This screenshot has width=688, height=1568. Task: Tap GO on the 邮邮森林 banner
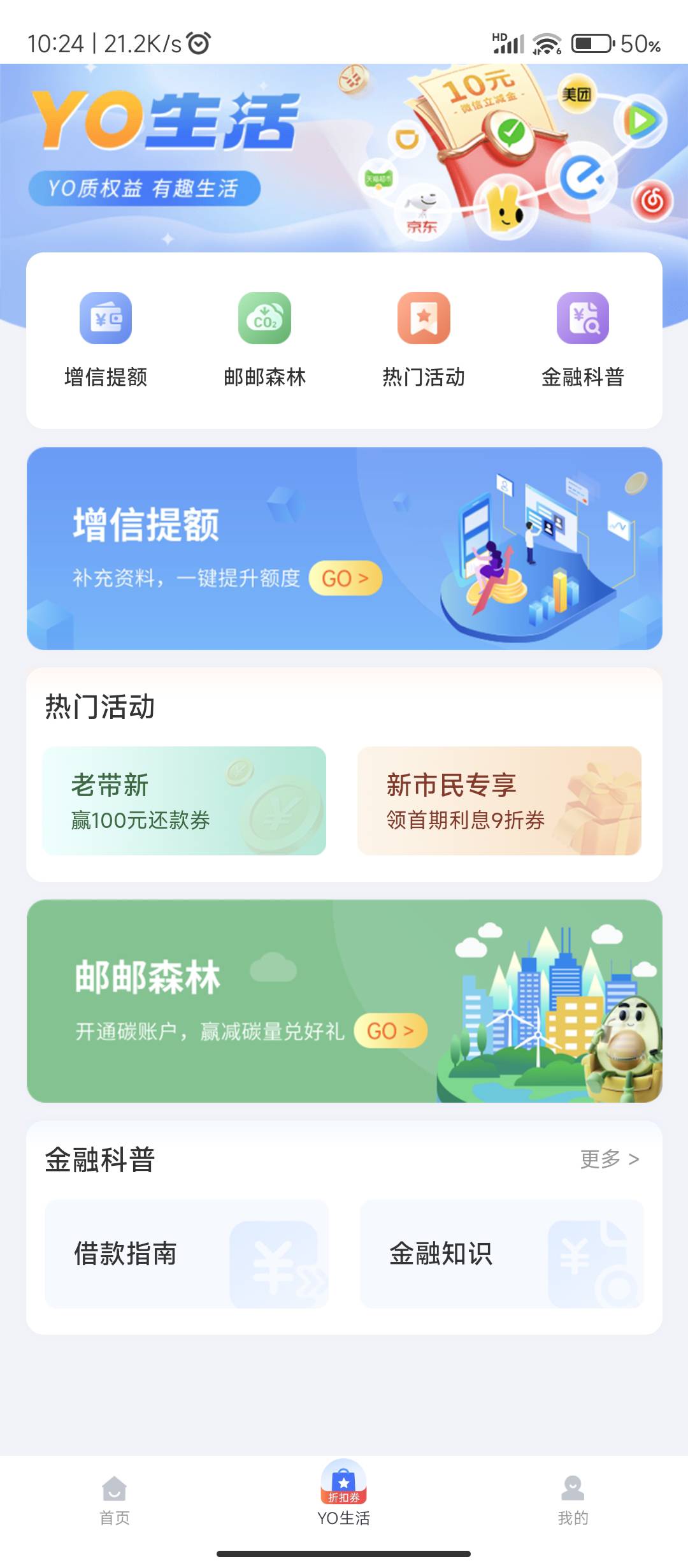391,1031
